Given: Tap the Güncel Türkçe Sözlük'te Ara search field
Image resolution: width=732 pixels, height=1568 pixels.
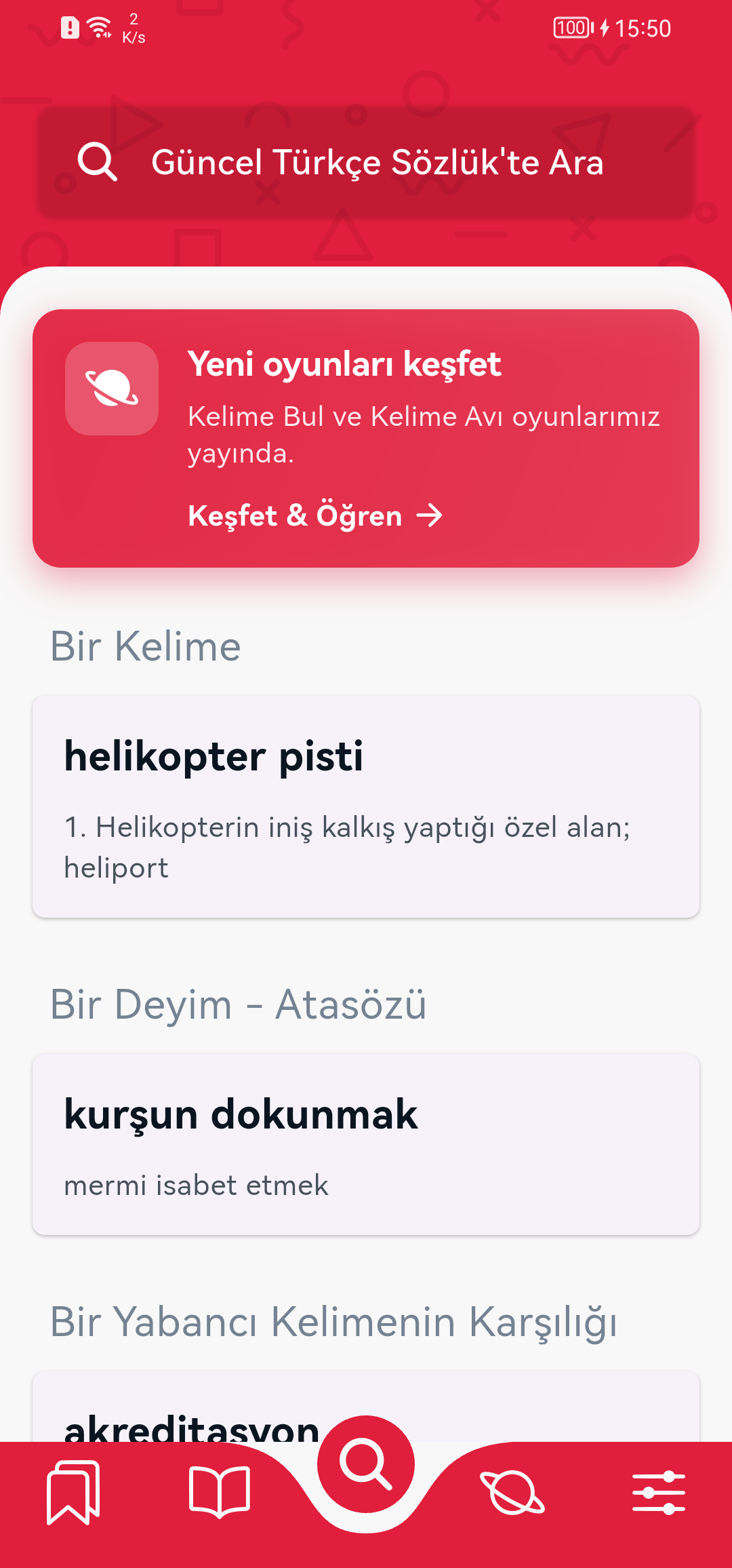Looking at the screenshot, I should click(x=378, y=161).
